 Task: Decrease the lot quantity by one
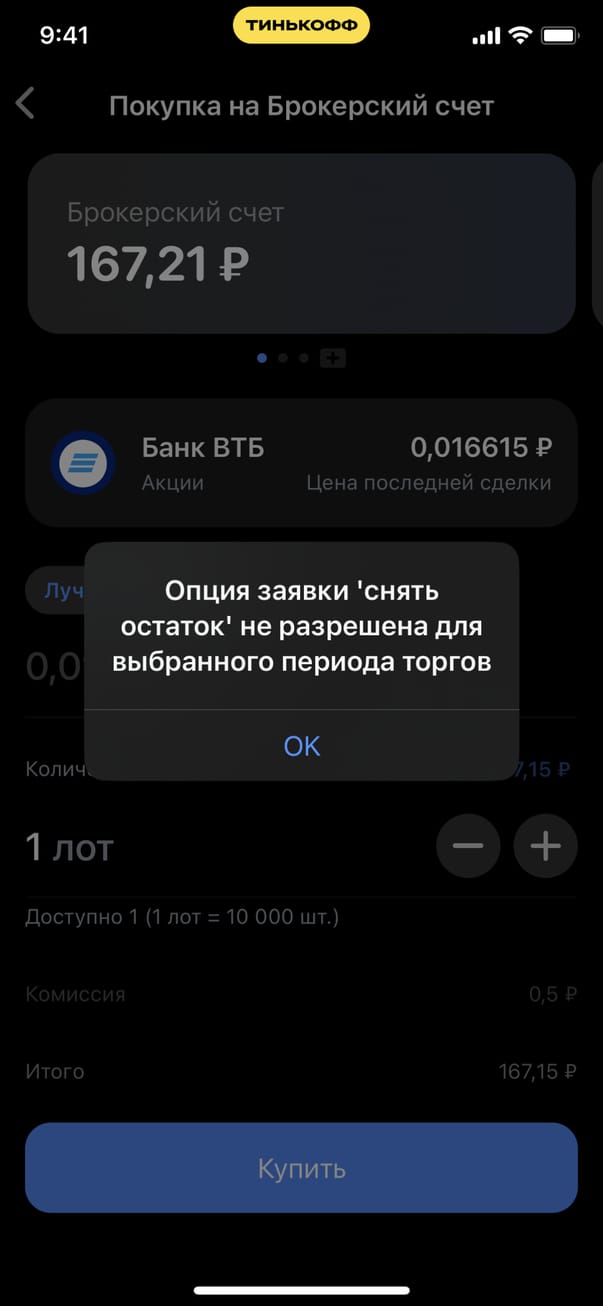[x=468, y=847]
